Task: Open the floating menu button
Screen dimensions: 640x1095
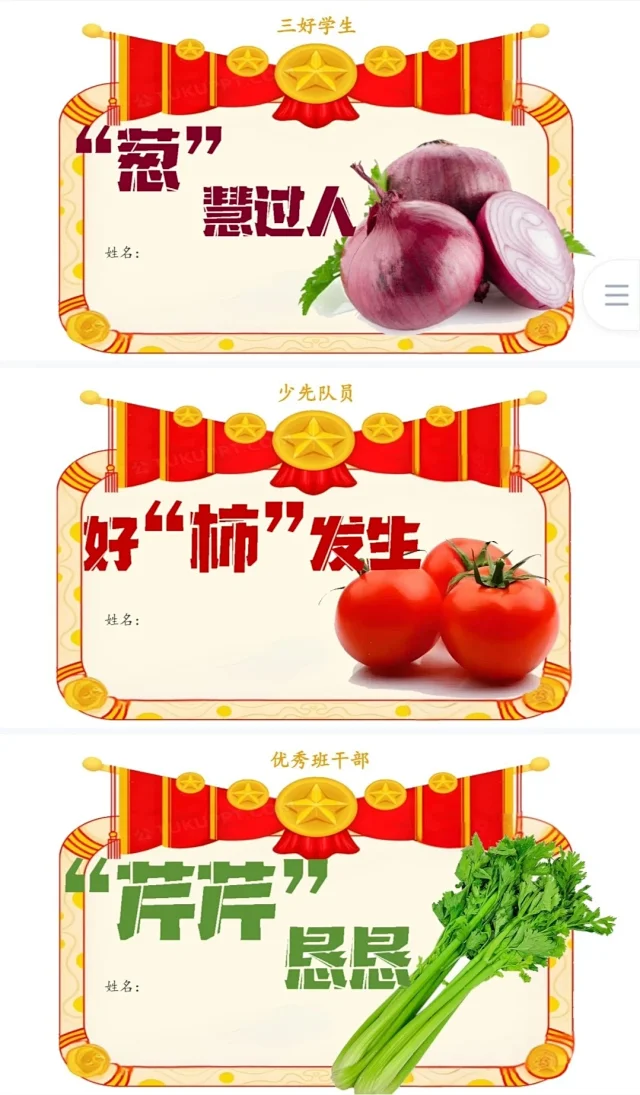Action: click(x=616, y=295)
